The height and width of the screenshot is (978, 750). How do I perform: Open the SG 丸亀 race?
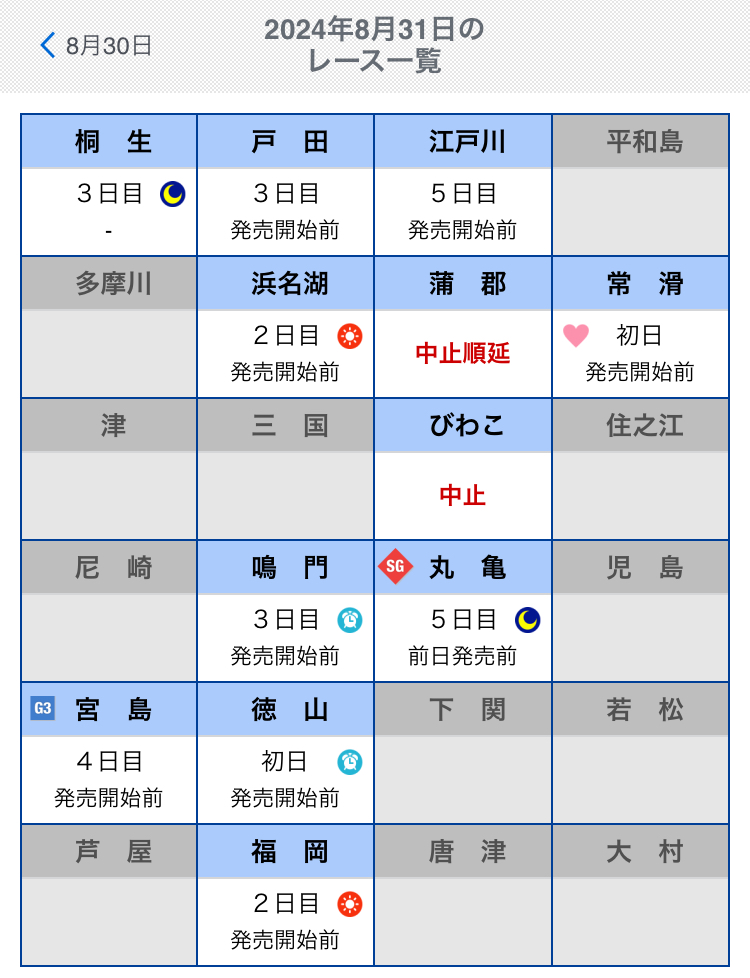[x=463, y=611]
